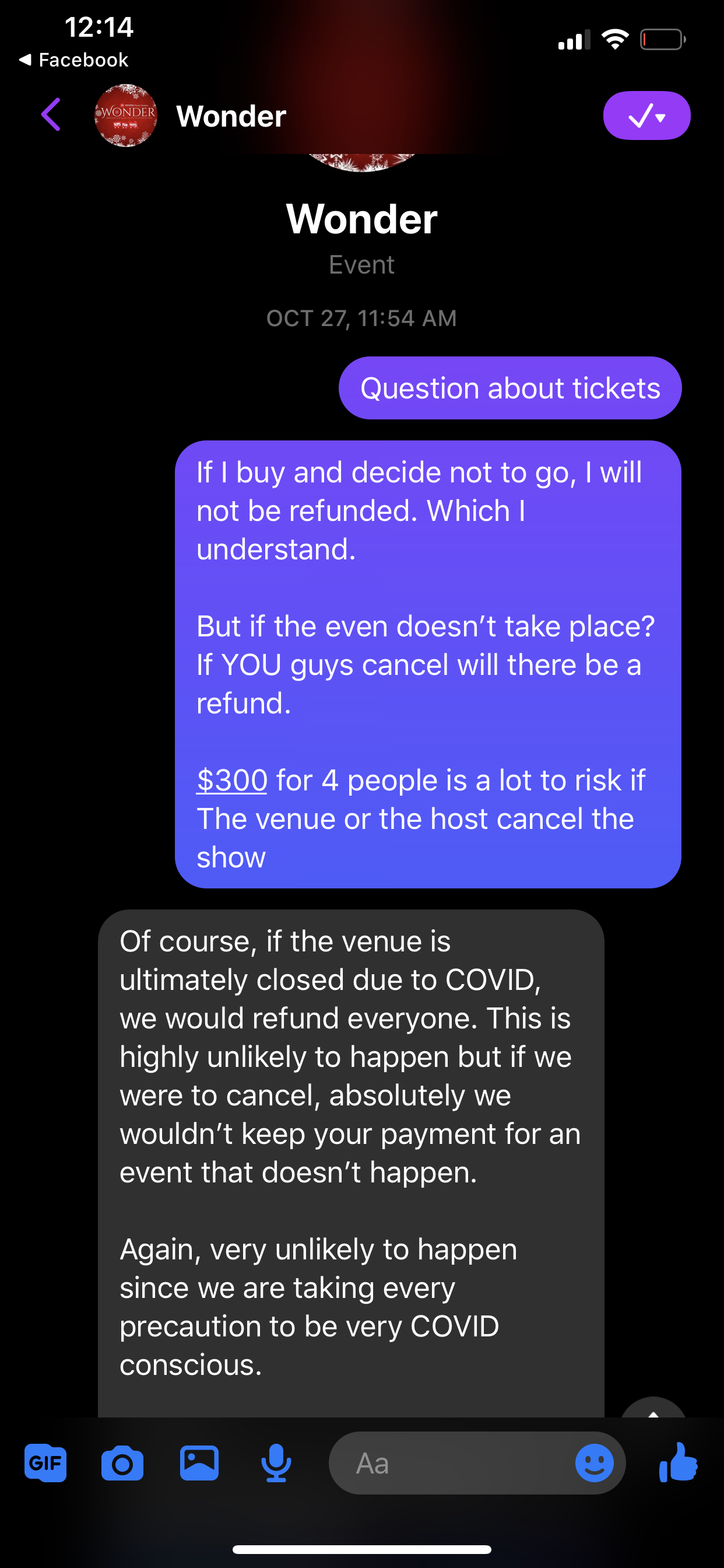Tap the underlined $300 link
Screen dimensions: 724x1568
click(x=232, y=780)
